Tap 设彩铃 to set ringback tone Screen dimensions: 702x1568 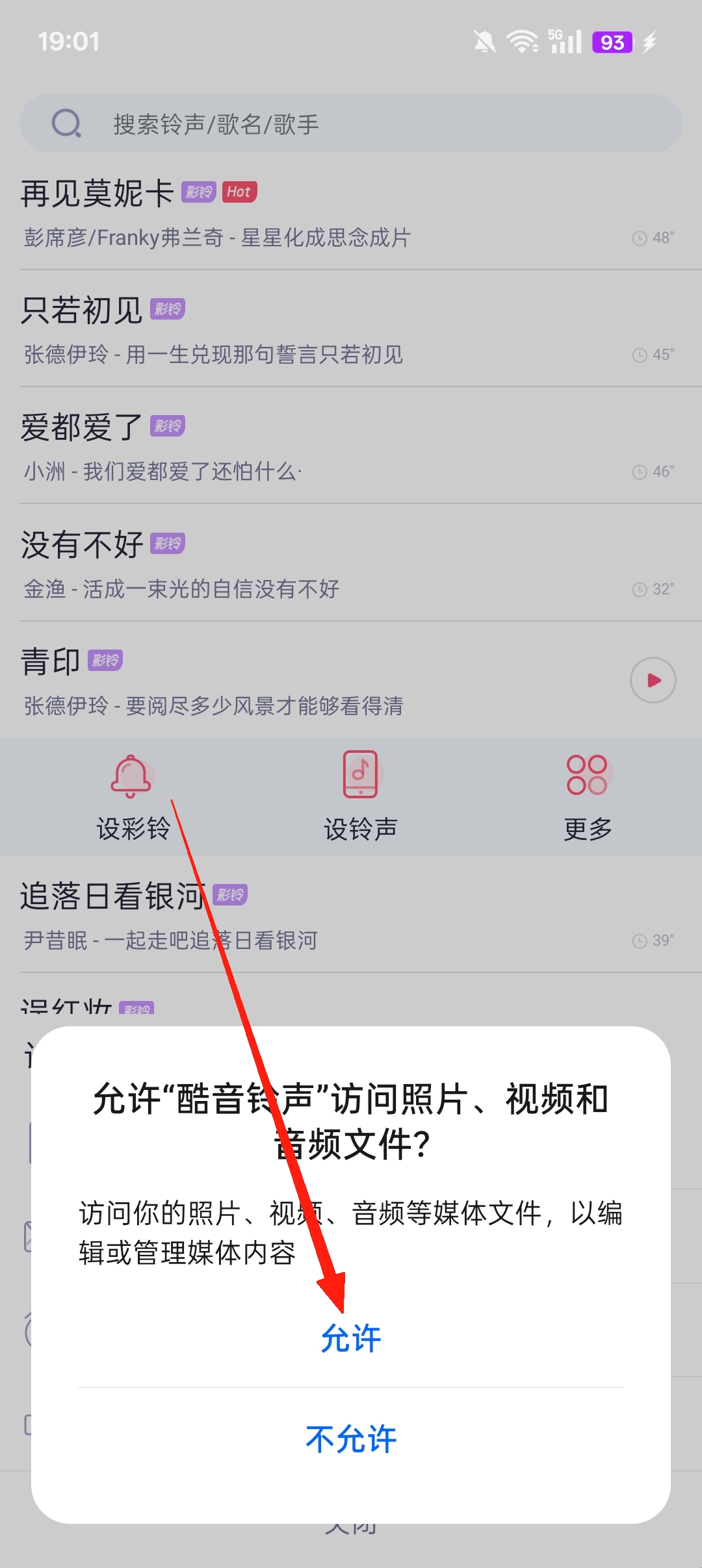point(133,797)
